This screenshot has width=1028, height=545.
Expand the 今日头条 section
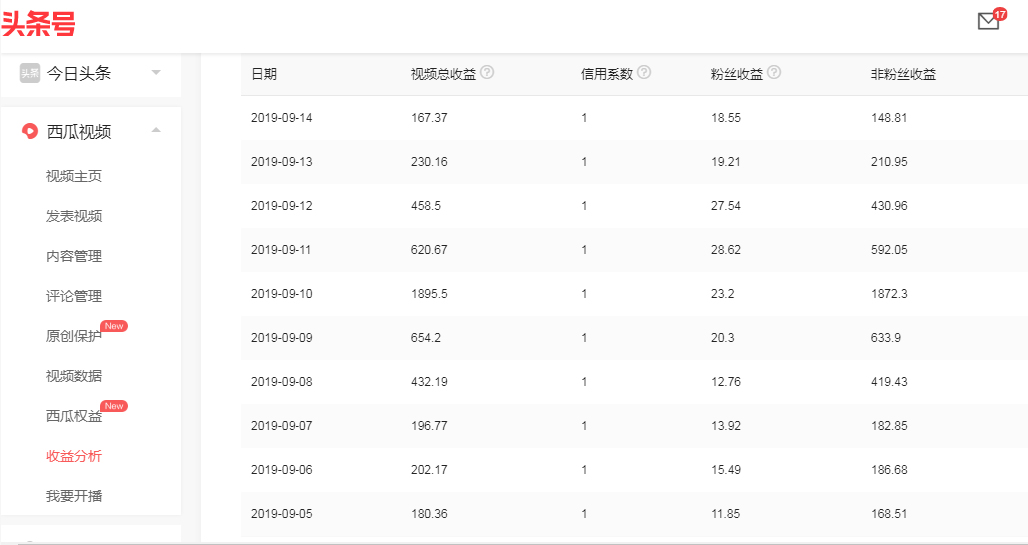click(x=156, y=73)
